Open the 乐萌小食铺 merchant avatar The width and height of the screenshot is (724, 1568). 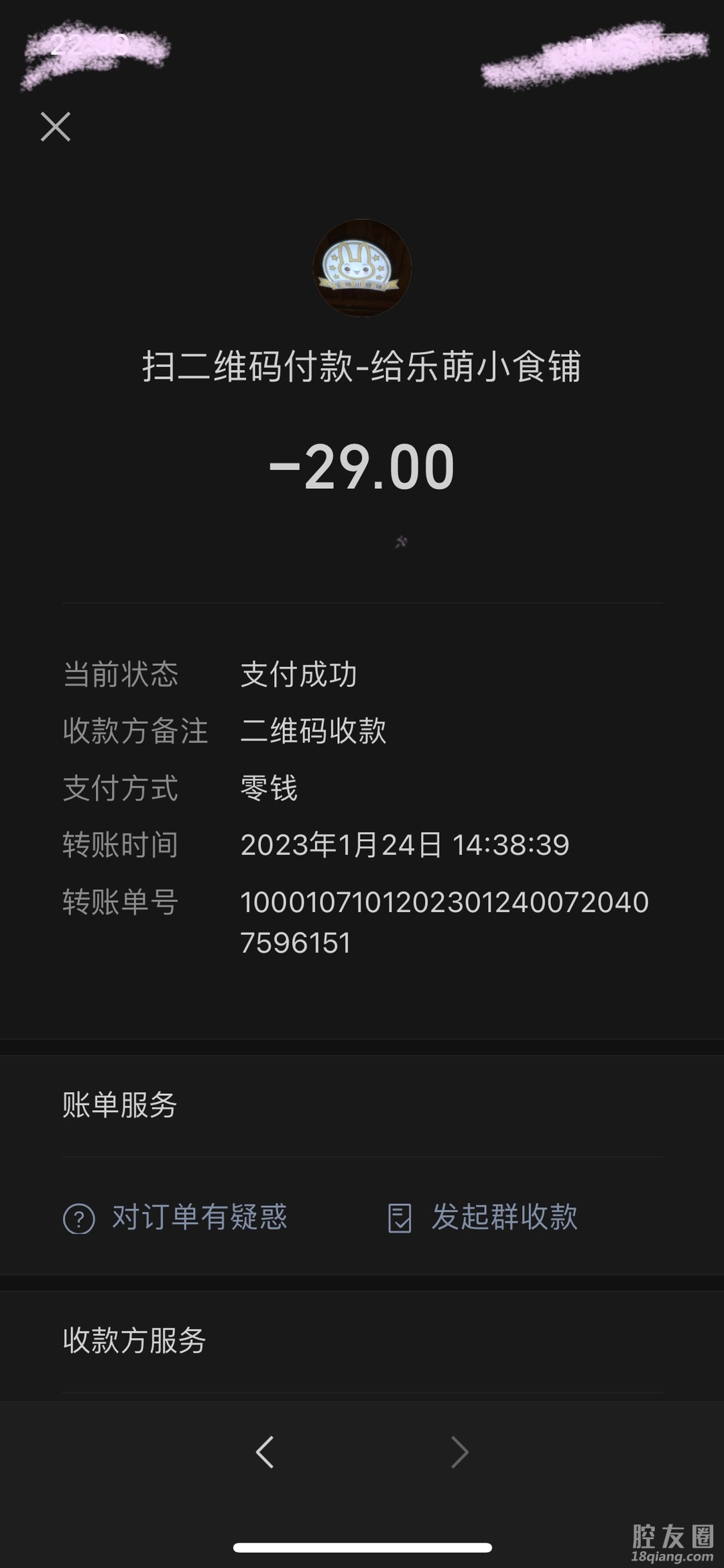click(362, 268)
